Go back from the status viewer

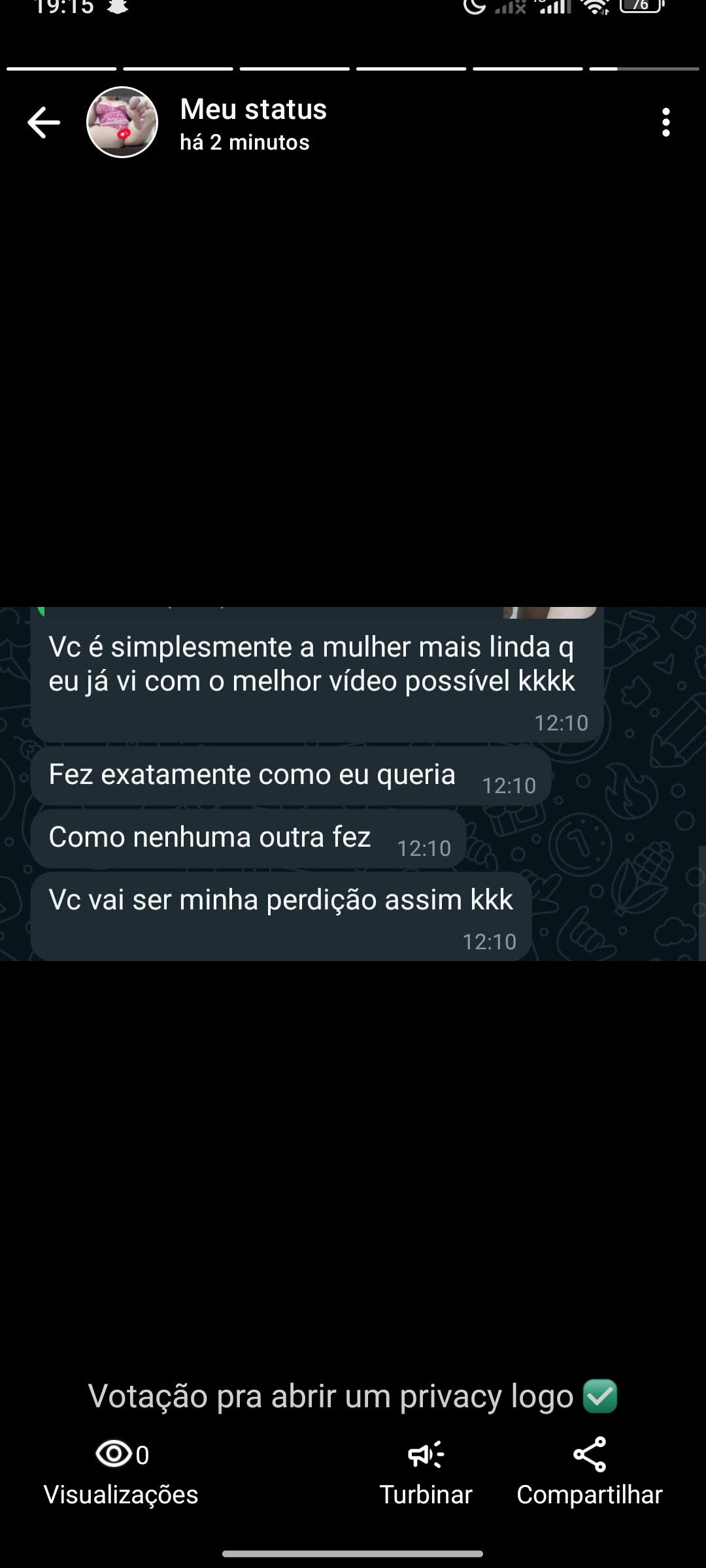[x=44, y=123]
